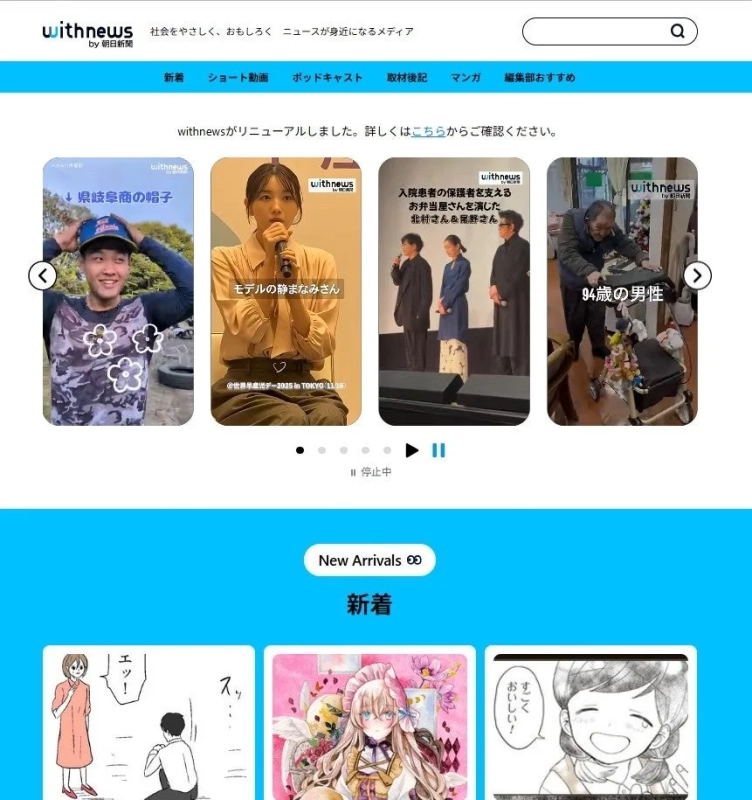Jump to the second carousel page dot
Screen dimensions: 752x800
tap(322, 450)
